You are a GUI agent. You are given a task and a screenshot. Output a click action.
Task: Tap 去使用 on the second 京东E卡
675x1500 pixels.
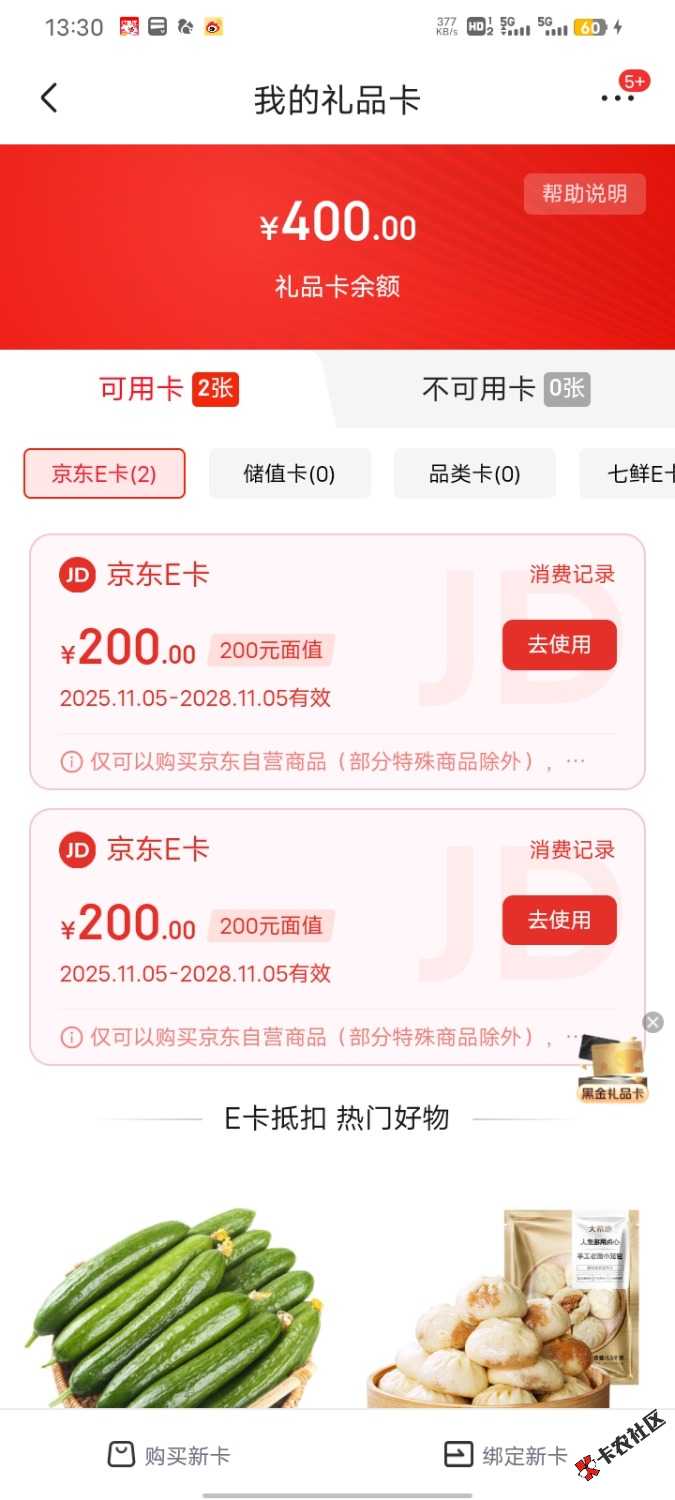tap(559, 920)
